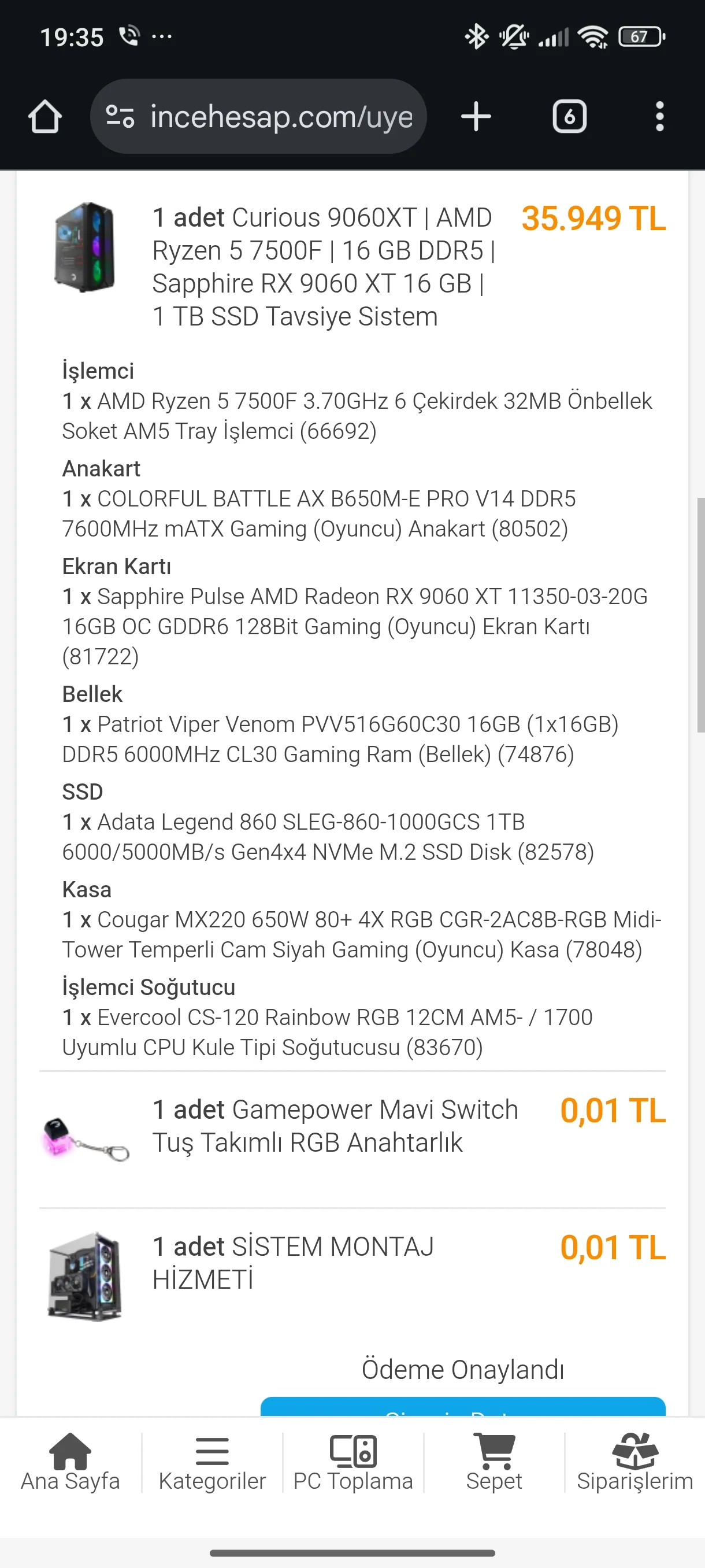Go to the browser home page

(45, 116)
